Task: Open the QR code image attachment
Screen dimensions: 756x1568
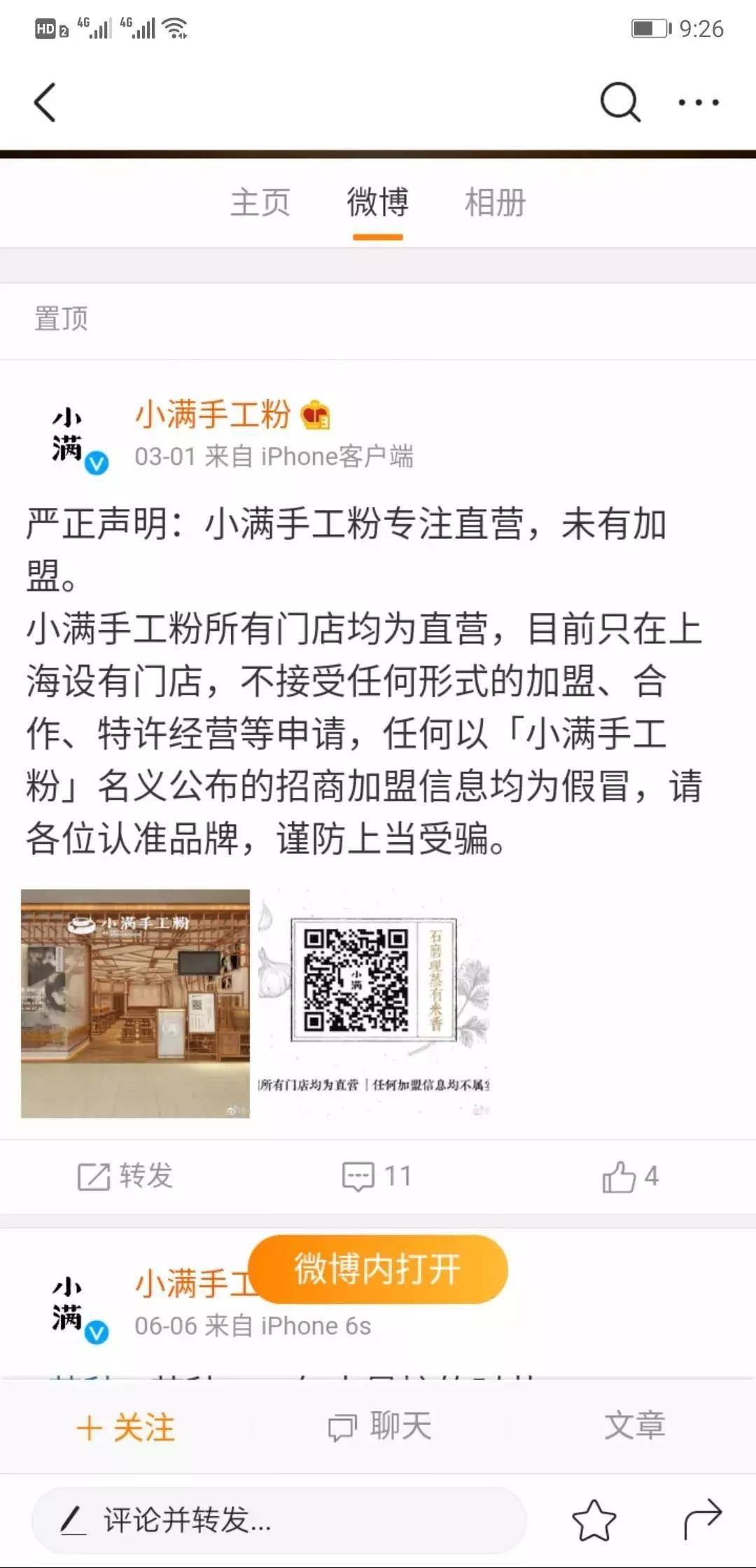Action: click(x=374, y=1003)
